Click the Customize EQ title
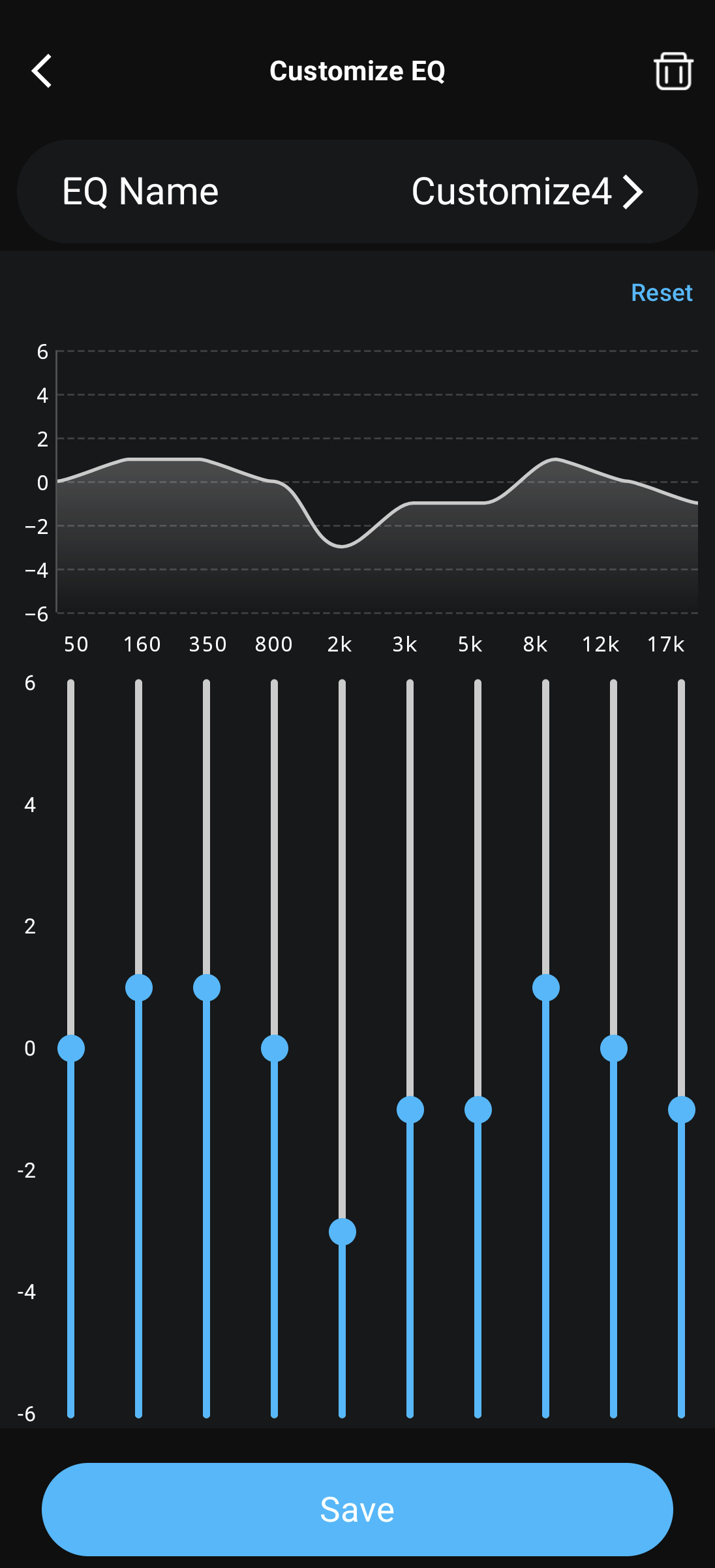This screenshot has width=715, height=1568. 357,71
